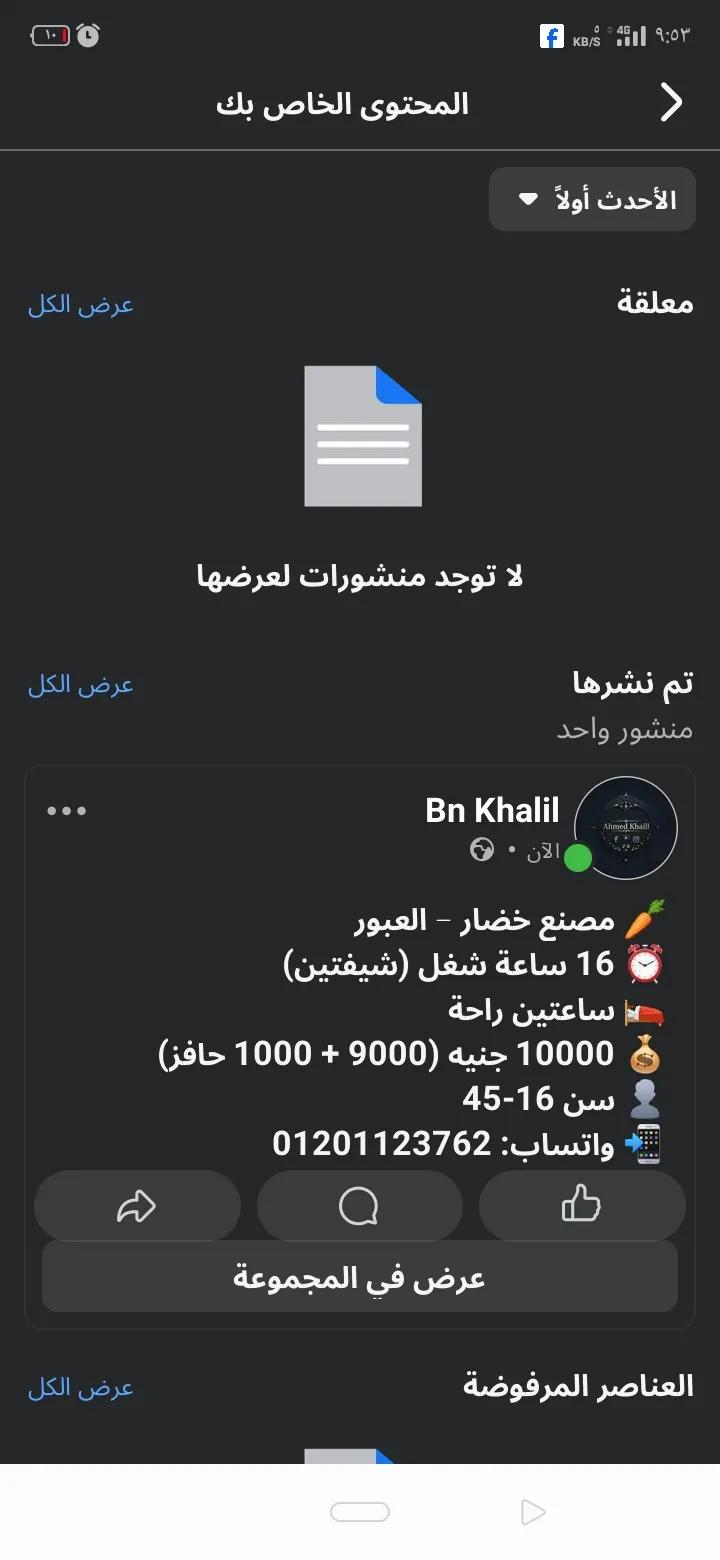Tap عرض الكل next to معلقة
This screenshot has height=1560, width=720.
point(81,305)
